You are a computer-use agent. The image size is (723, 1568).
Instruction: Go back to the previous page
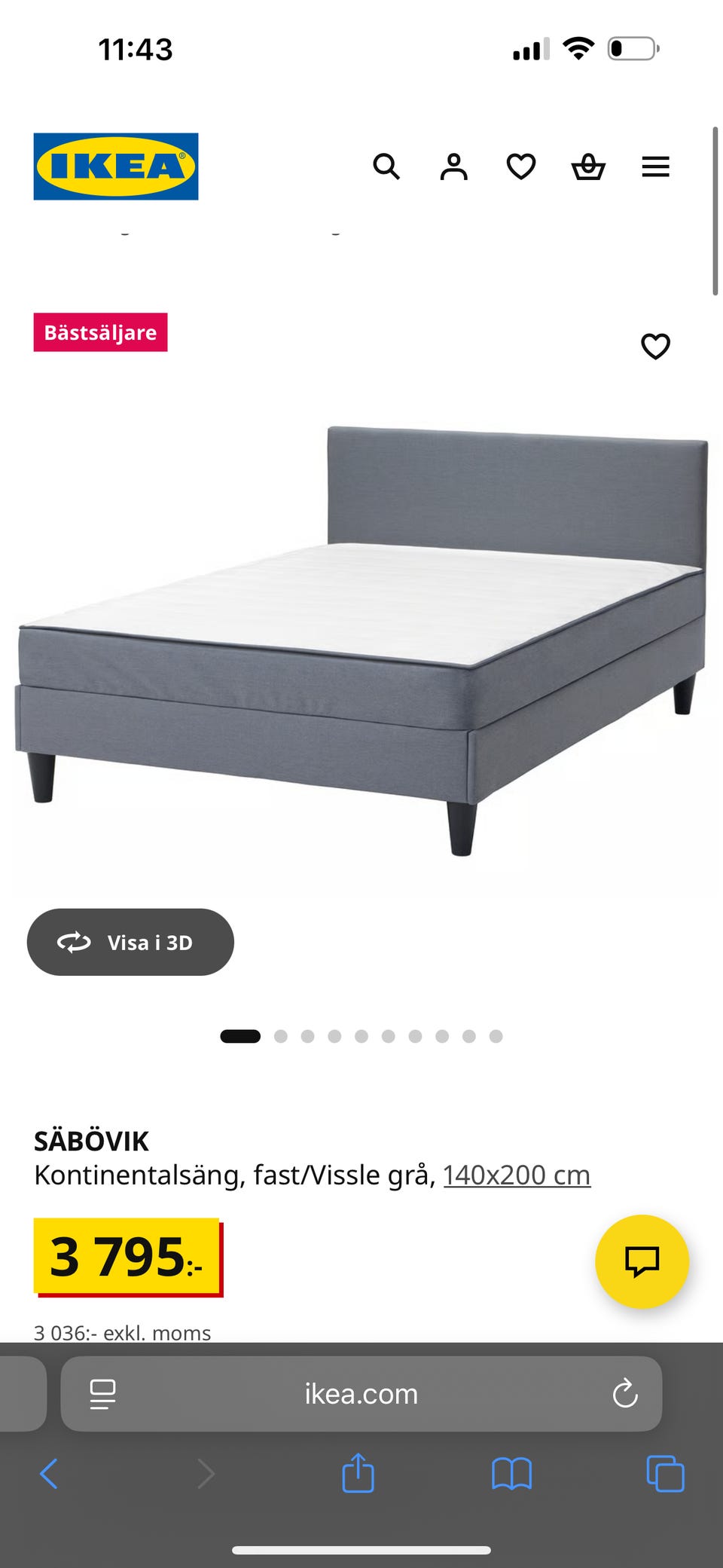(x=49, y=1474)
